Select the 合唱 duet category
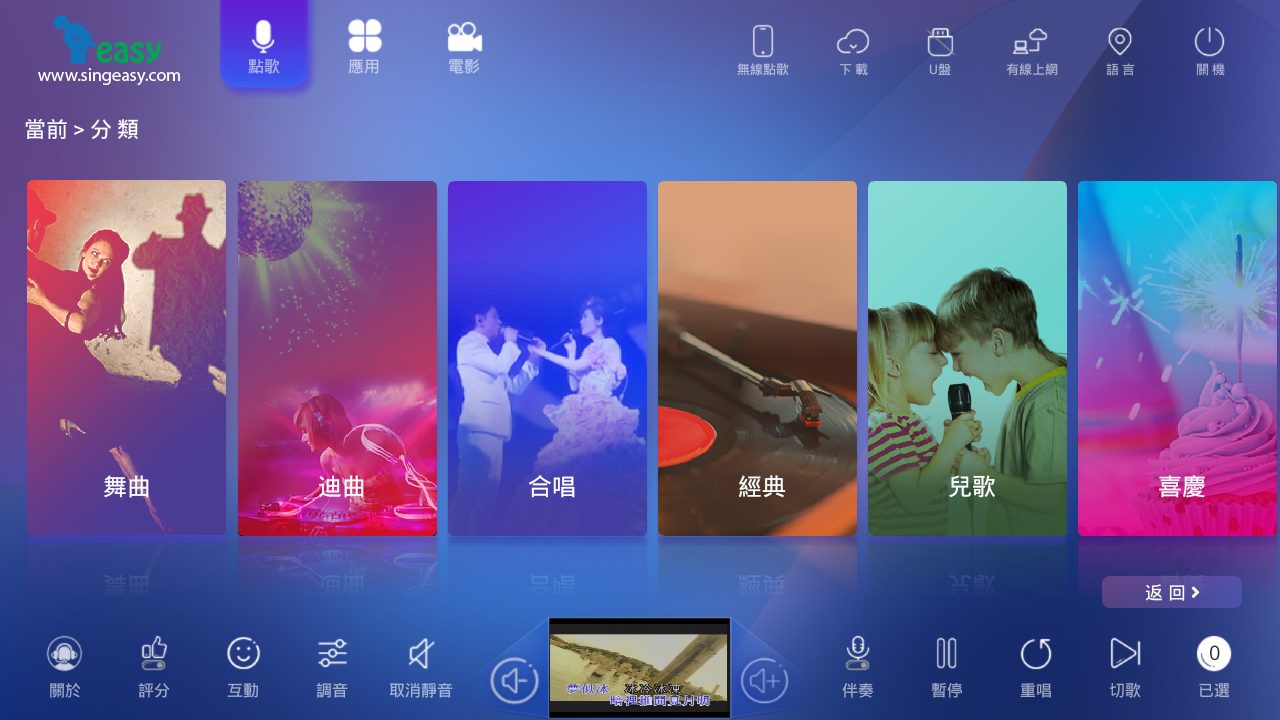 pos(547,357)
